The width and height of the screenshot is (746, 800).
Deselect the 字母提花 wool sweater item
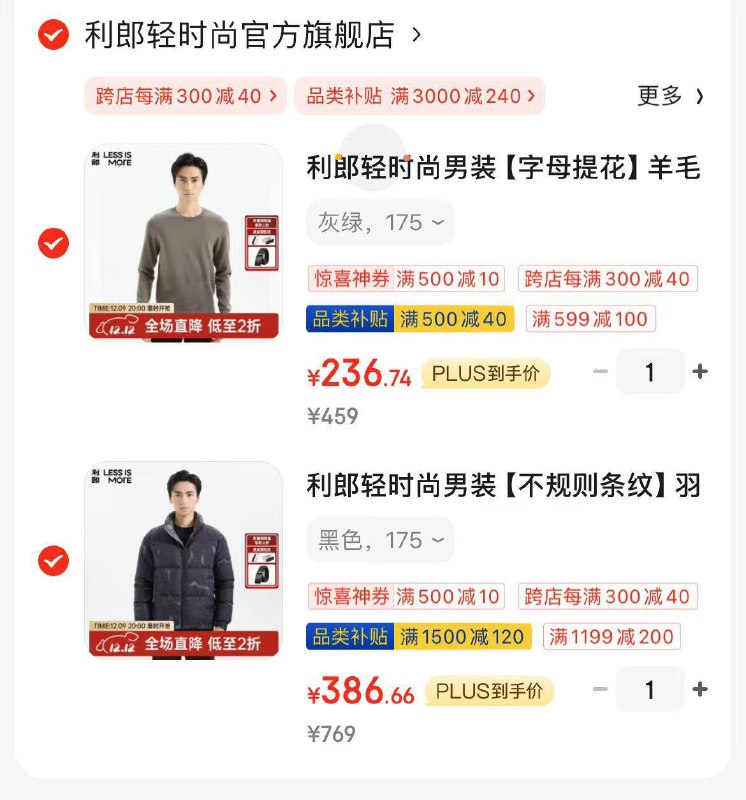53,243
